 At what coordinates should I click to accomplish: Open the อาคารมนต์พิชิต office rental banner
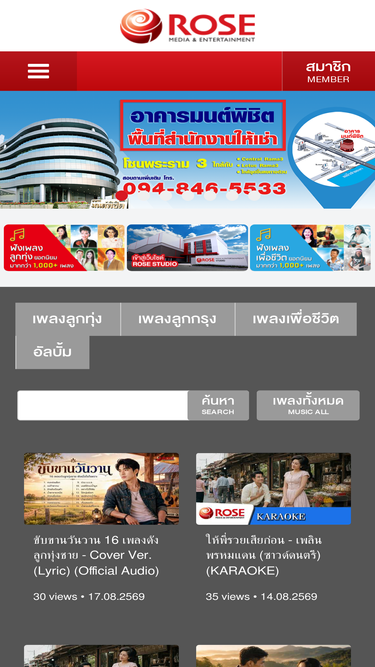coord(188,150)
